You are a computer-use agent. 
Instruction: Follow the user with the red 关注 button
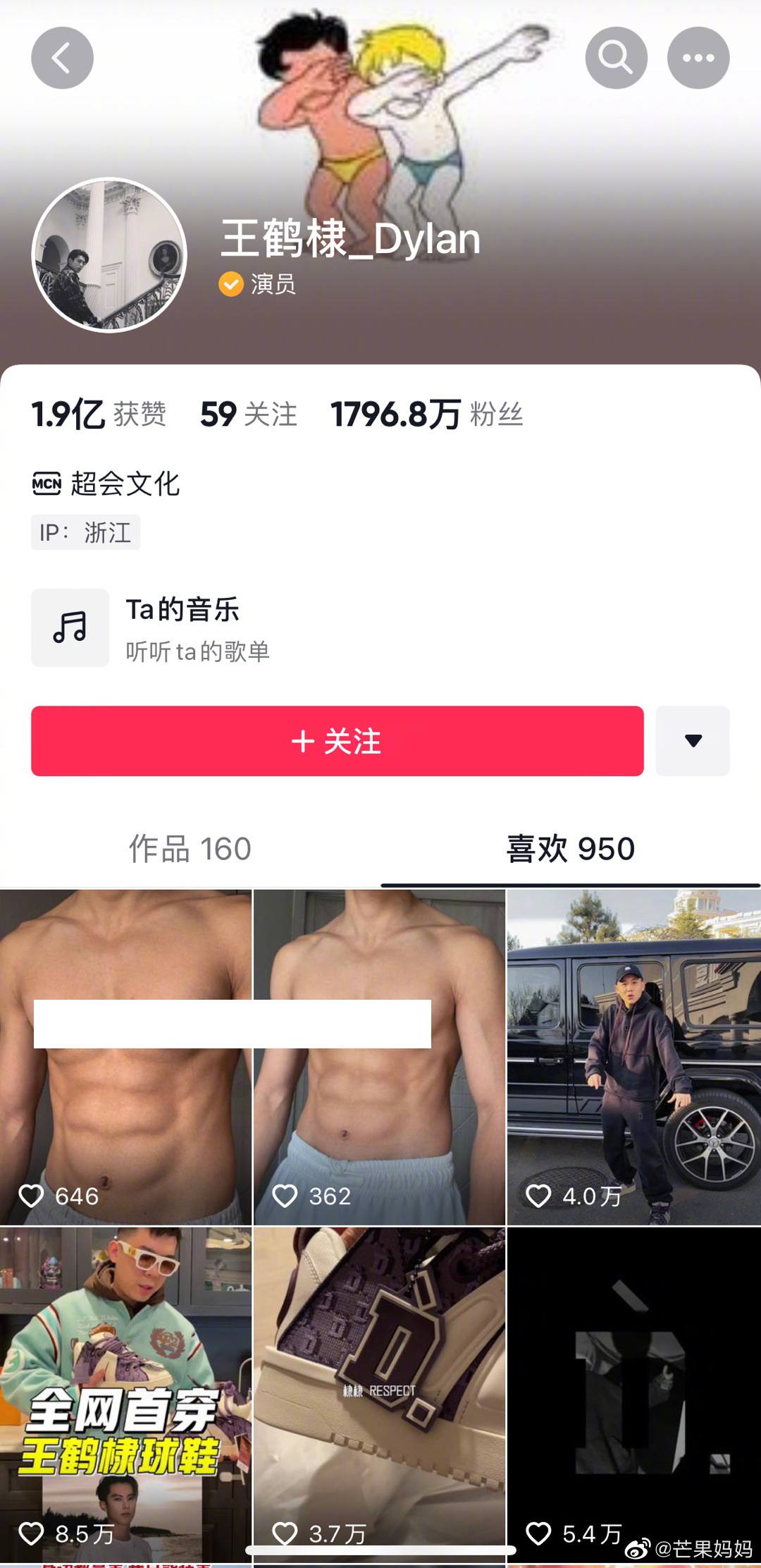(x=337, y=741)
